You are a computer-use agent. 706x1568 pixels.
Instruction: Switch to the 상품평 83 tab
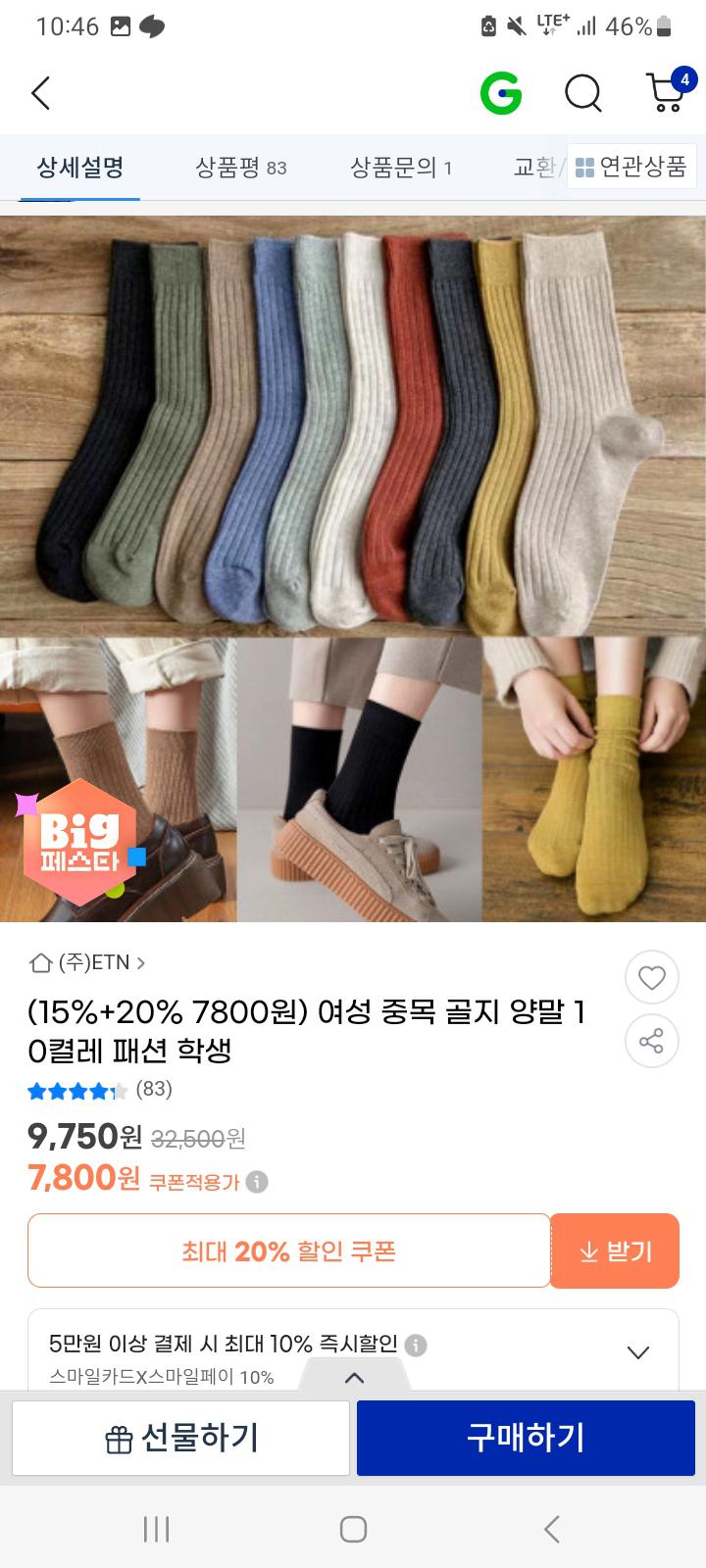coord(241,168)
